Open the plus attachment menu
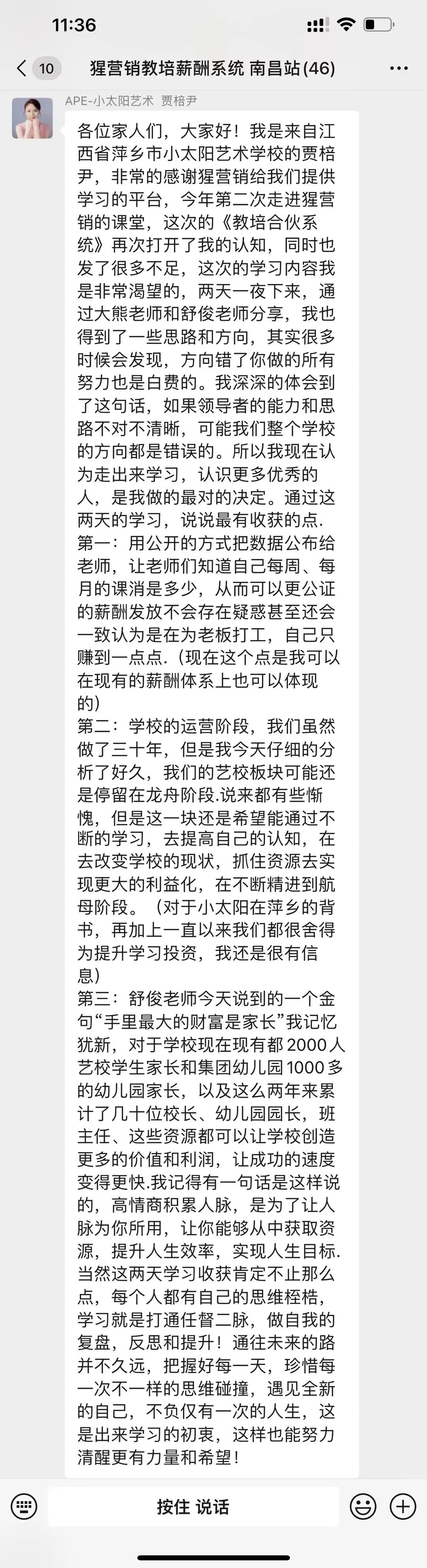This screenshot has width=427, height=1568. click(402, 1506)
